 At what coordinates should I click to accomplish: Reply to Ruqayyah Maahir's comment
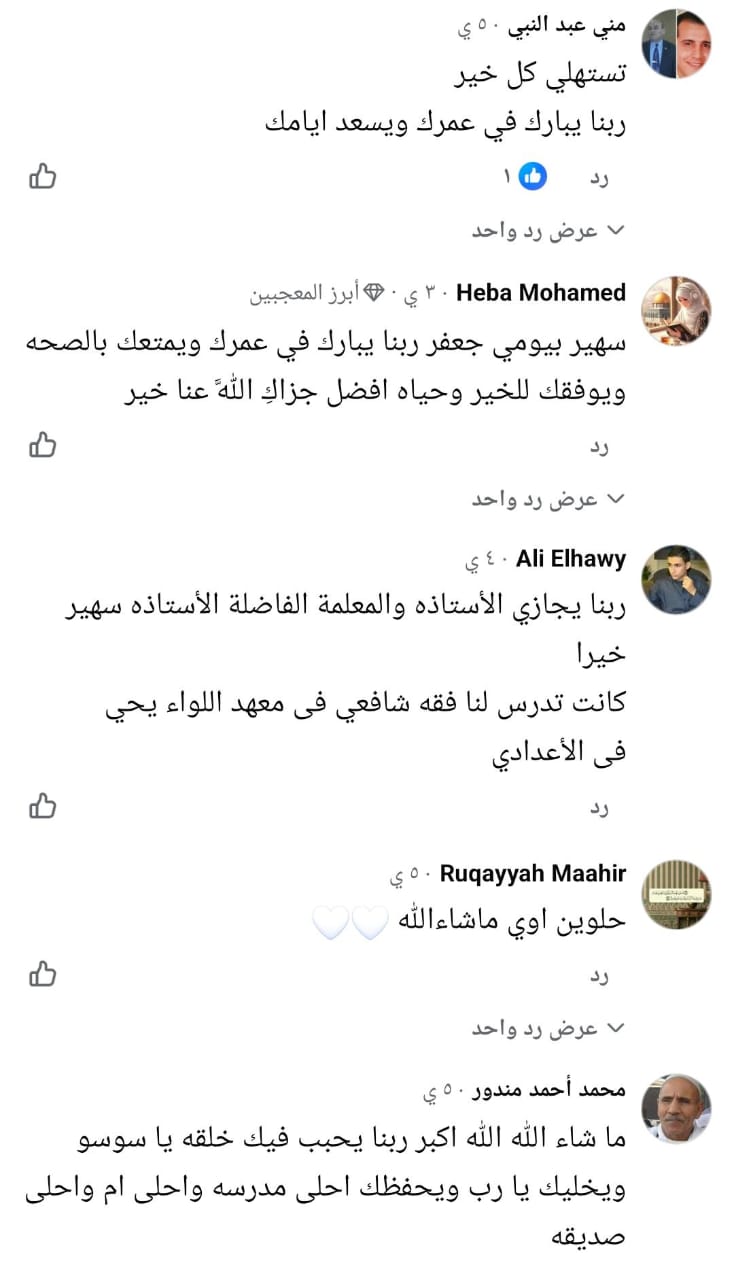click(x=599, y=976)
